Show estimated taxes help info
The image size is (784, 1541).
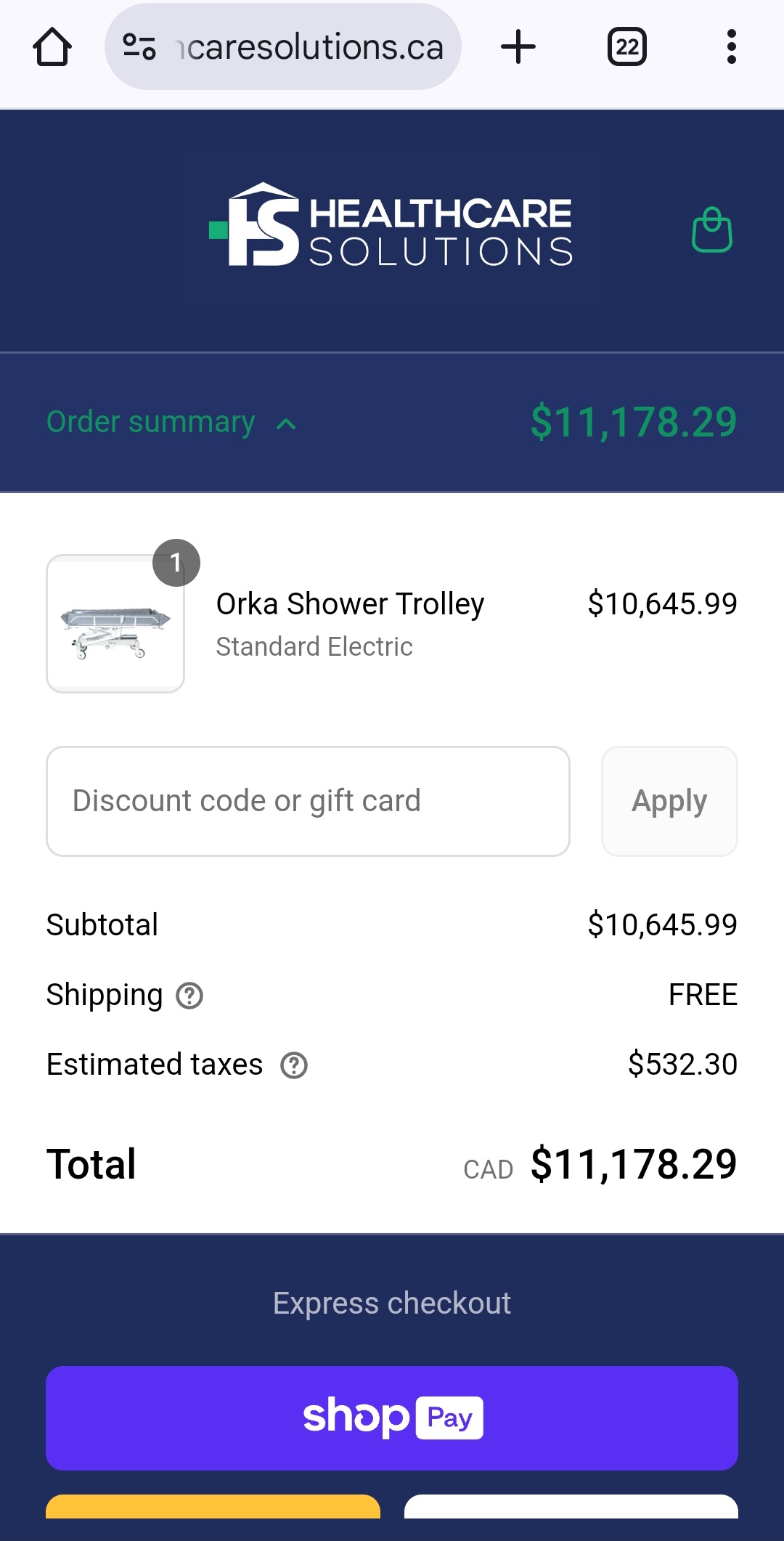[294, 1065]
